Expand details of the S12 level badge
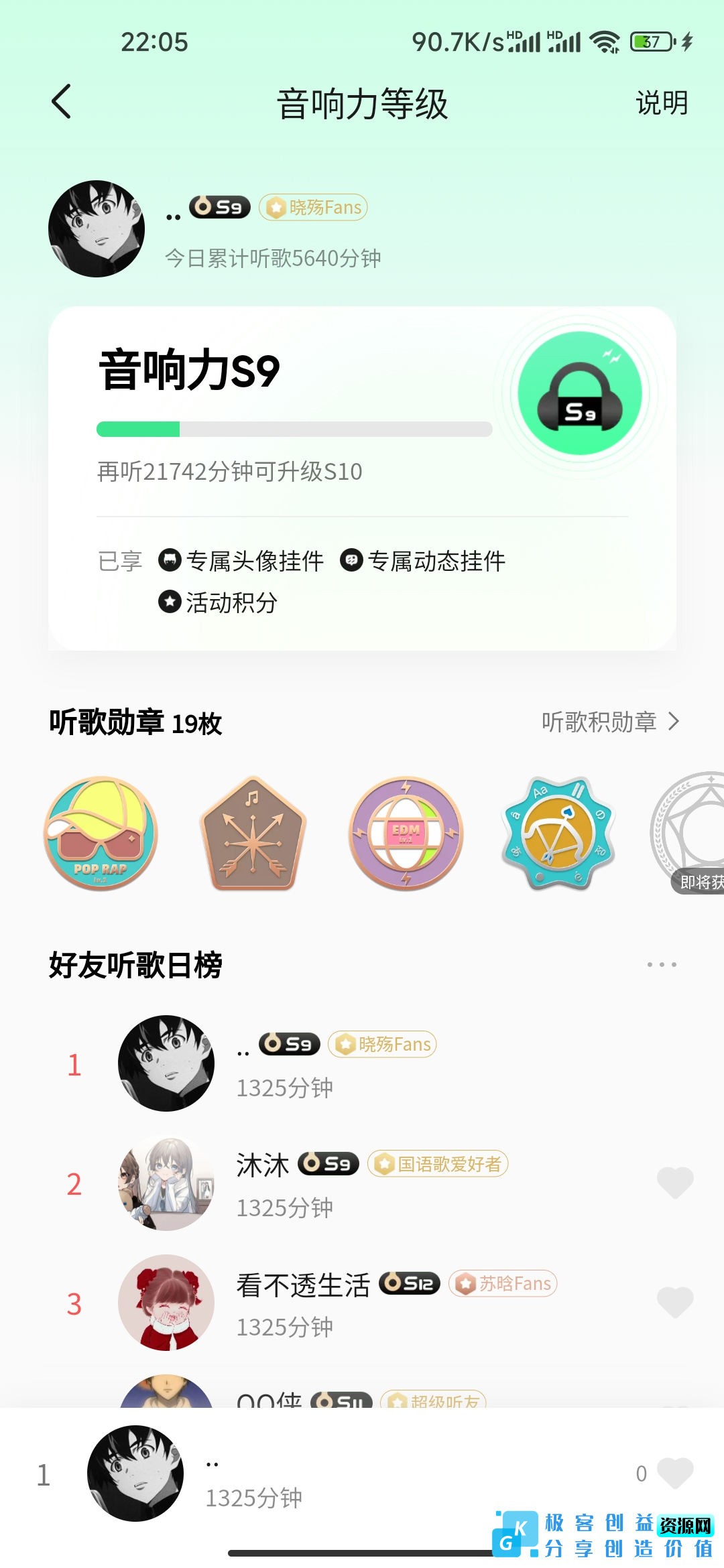The image size is (724, 1568). 408,1282
